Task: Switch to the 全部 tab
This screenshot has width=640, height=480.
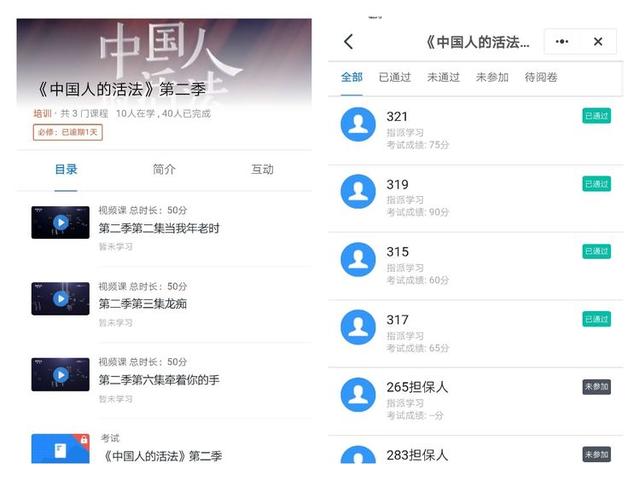Action: click(352, 77)
